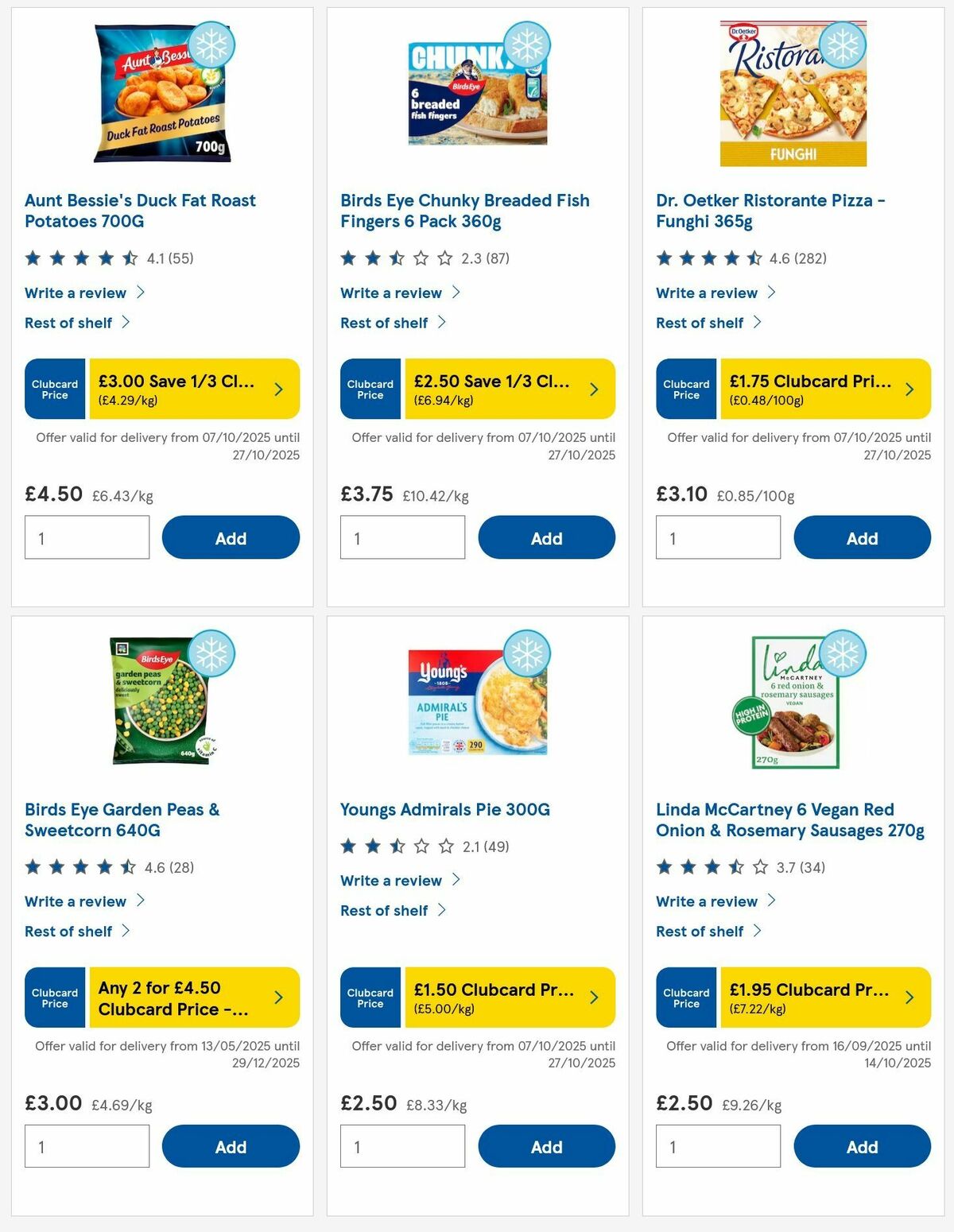
Task: Click the Clubcard Price badge on the £3.00 offer
Action: point(54,389)
